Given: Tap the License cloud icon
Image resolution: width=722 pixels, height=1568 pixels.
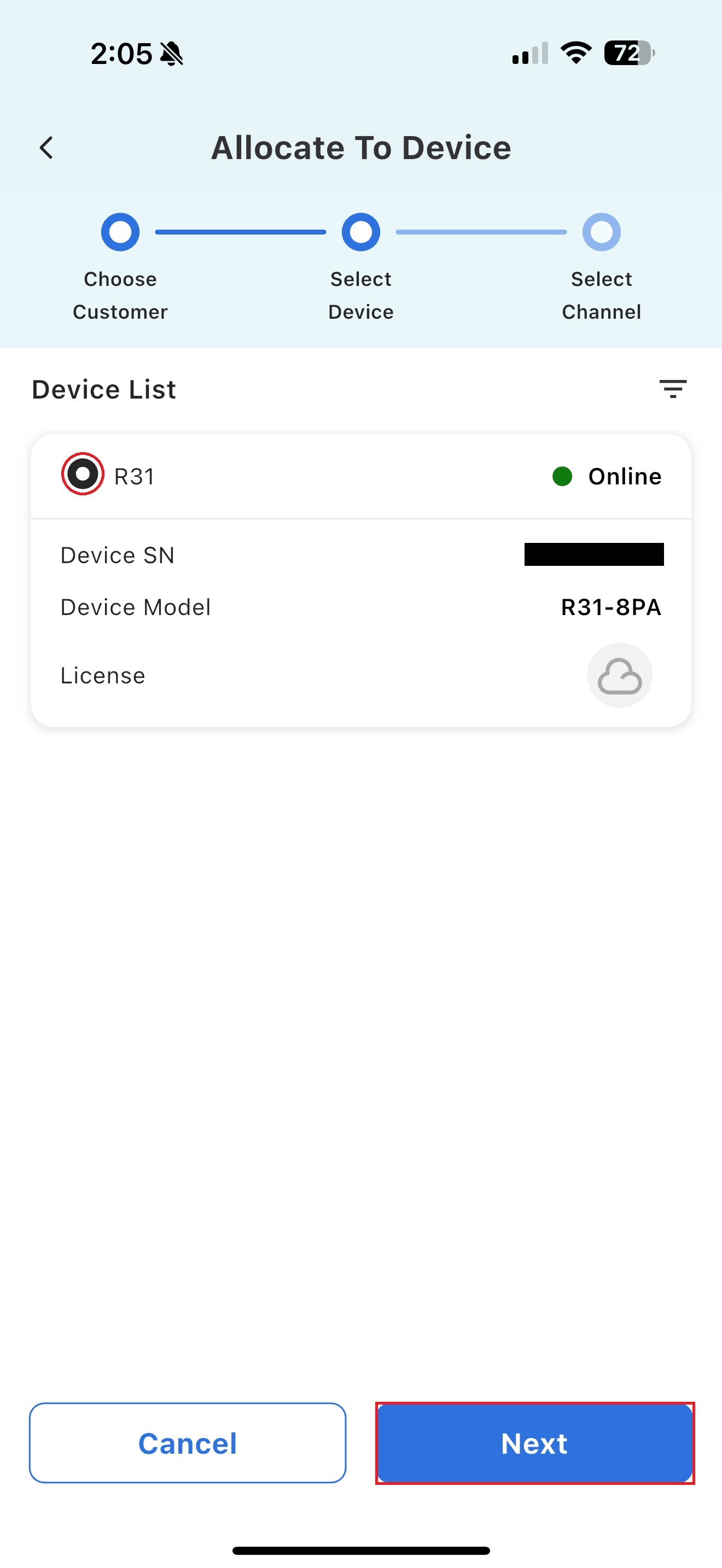Looking at the screenshot, I should (619, 676).
